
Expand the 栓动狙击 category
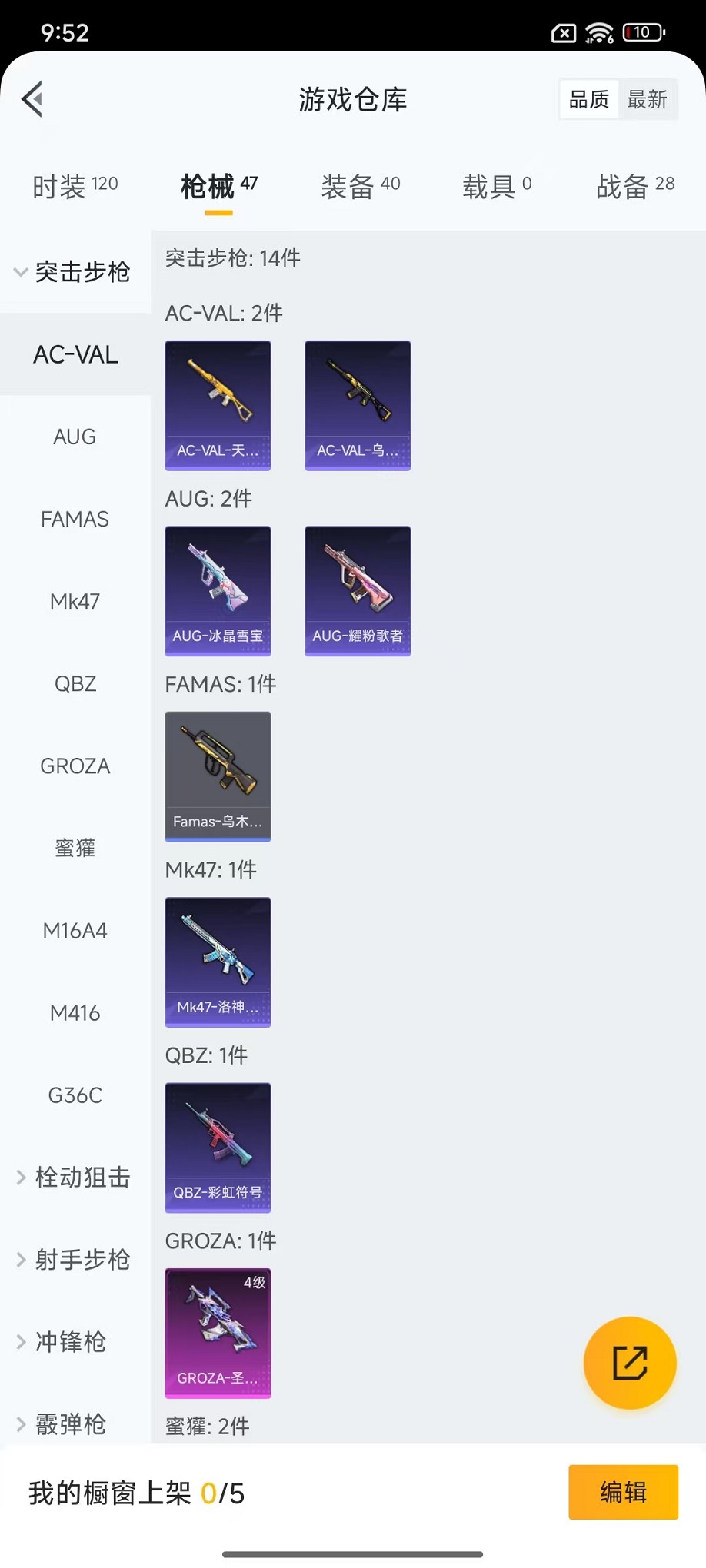pyautogui.click(x=75, y=1177)
